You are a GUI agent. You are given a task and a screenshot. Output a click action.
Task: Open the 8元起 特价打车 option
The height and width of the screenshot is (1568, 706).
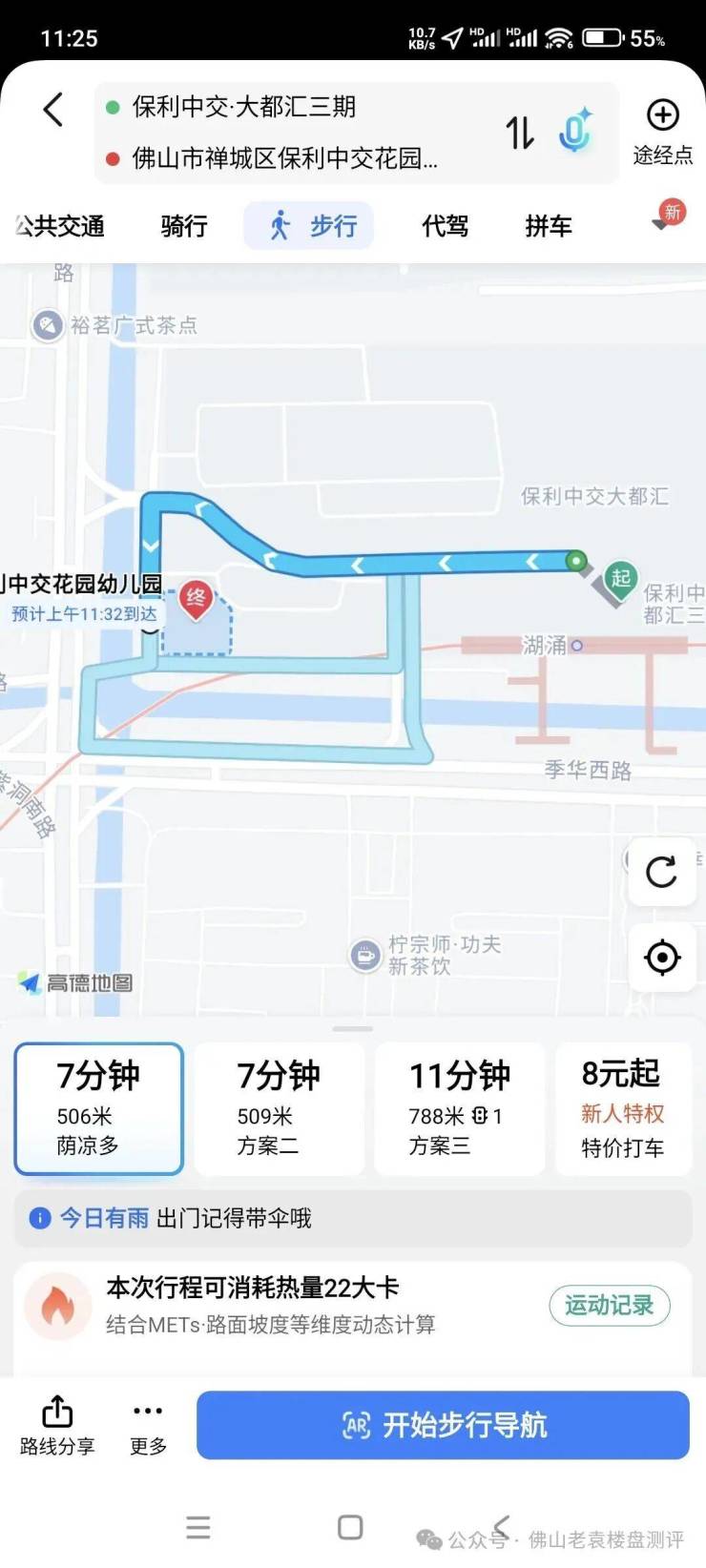pyautogui.click(x=623, y=1108)
